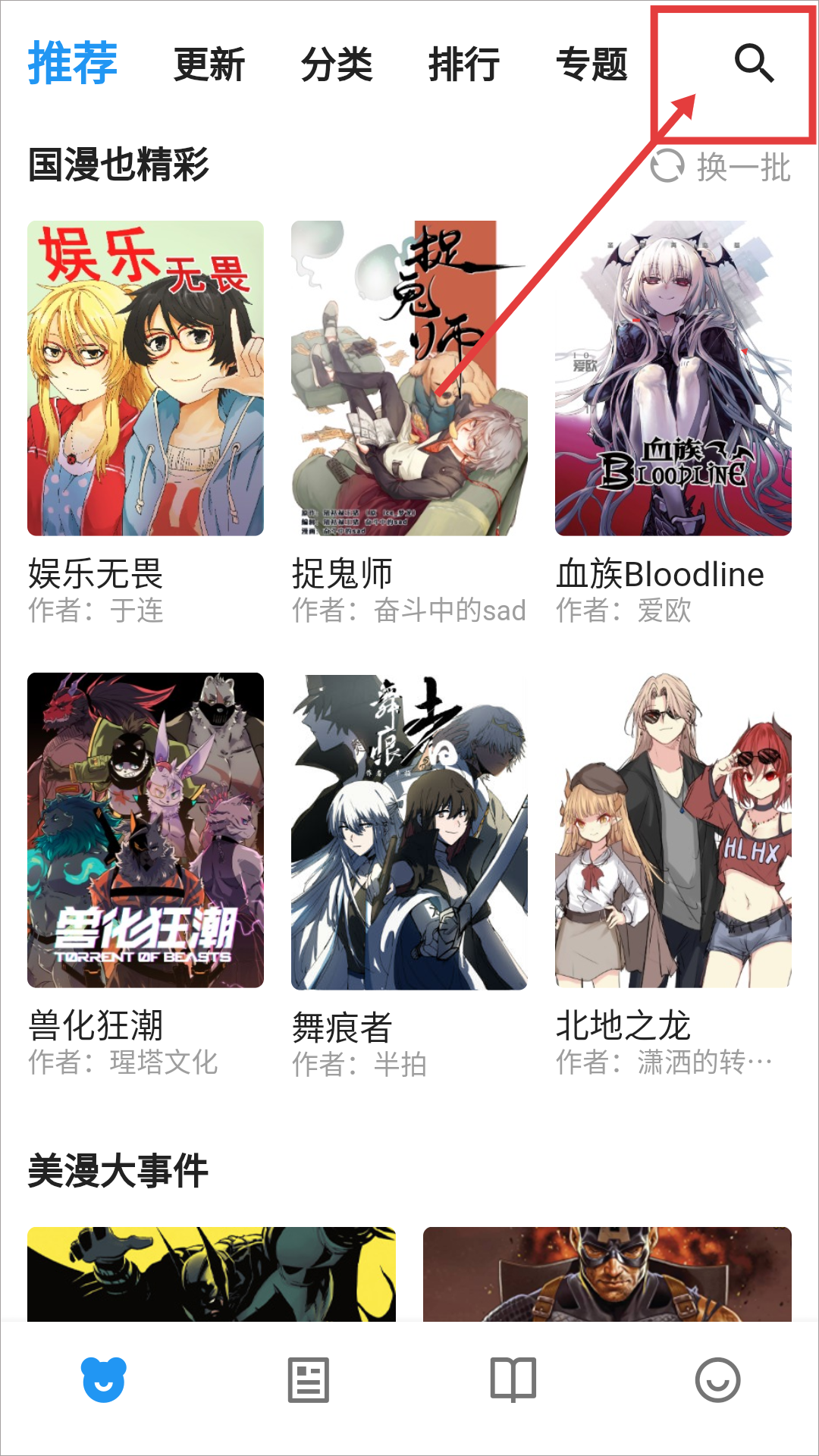
Task: Open the Batman comic card under 美漫大事件
Action: coord(212,1274)
